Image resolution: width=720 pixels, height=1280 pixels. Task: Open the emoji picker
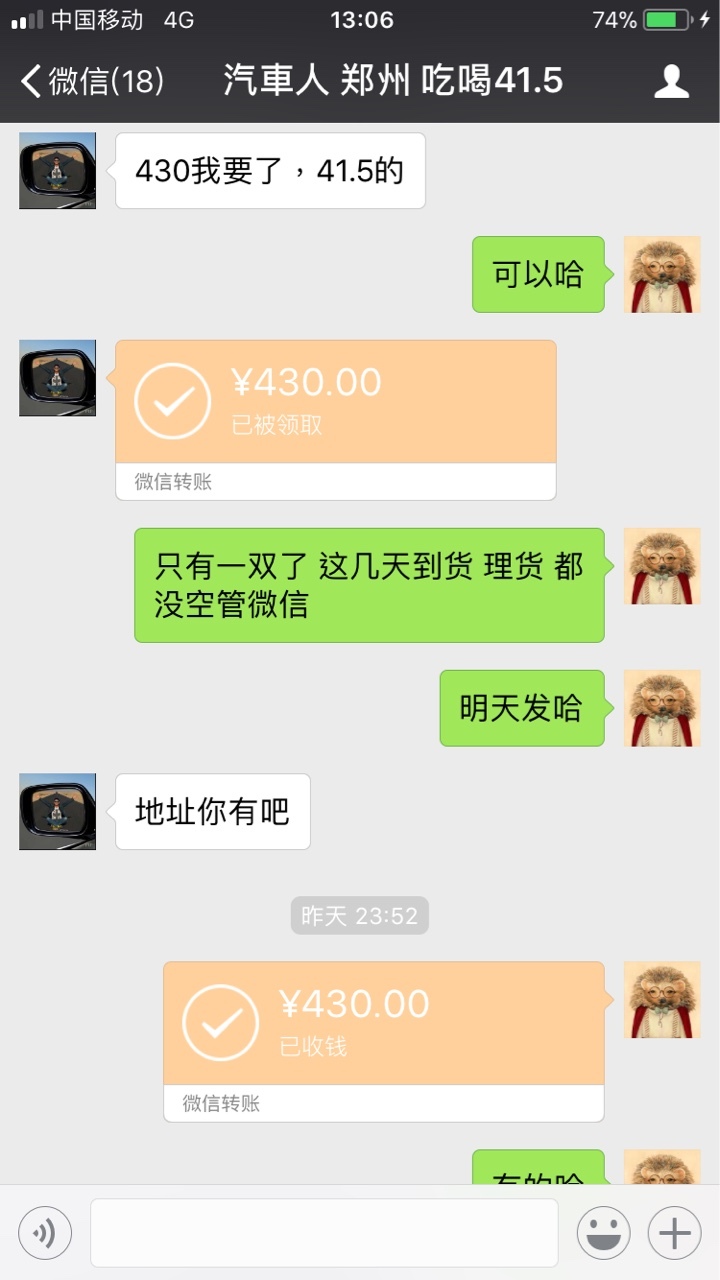(603, 1233)
